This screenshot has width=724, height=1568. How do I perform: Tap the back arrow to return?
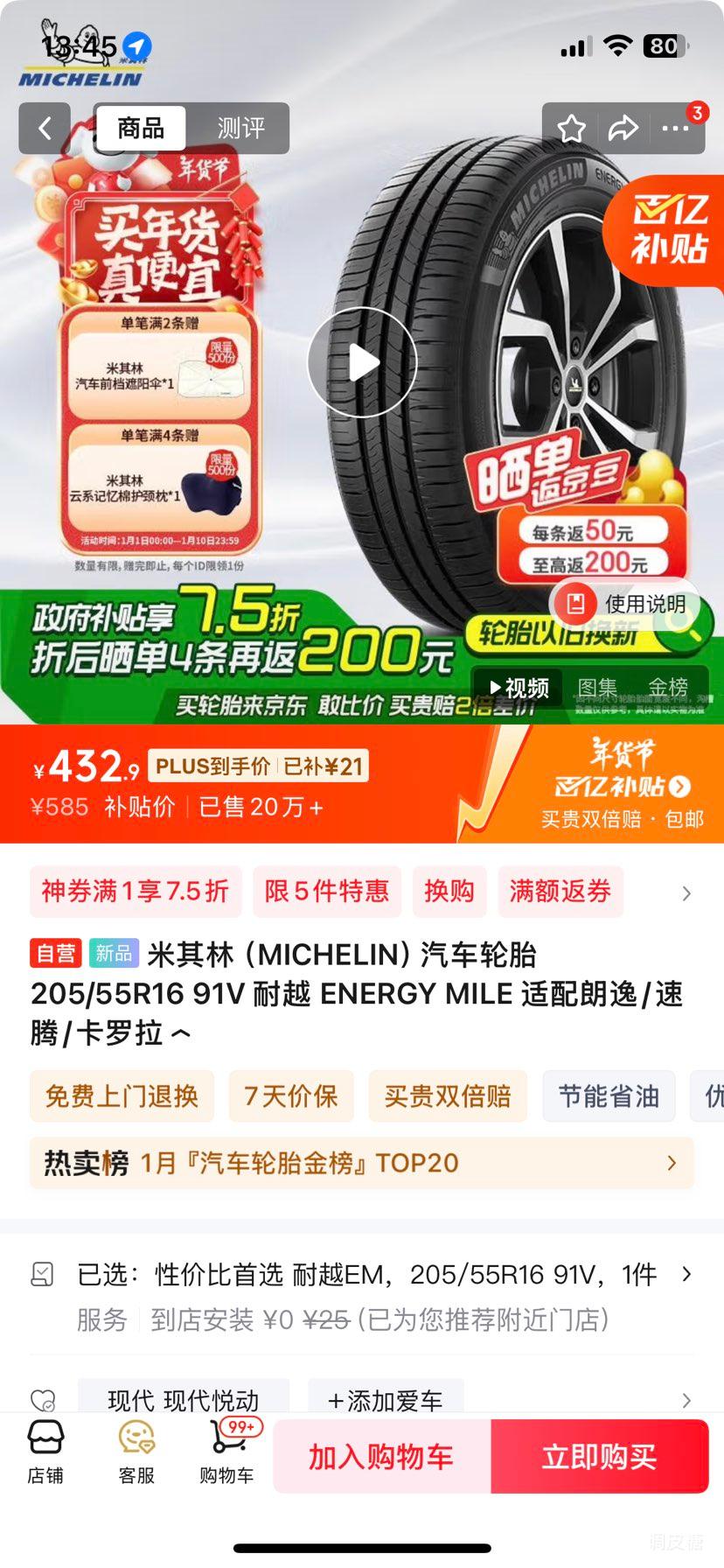45,128
